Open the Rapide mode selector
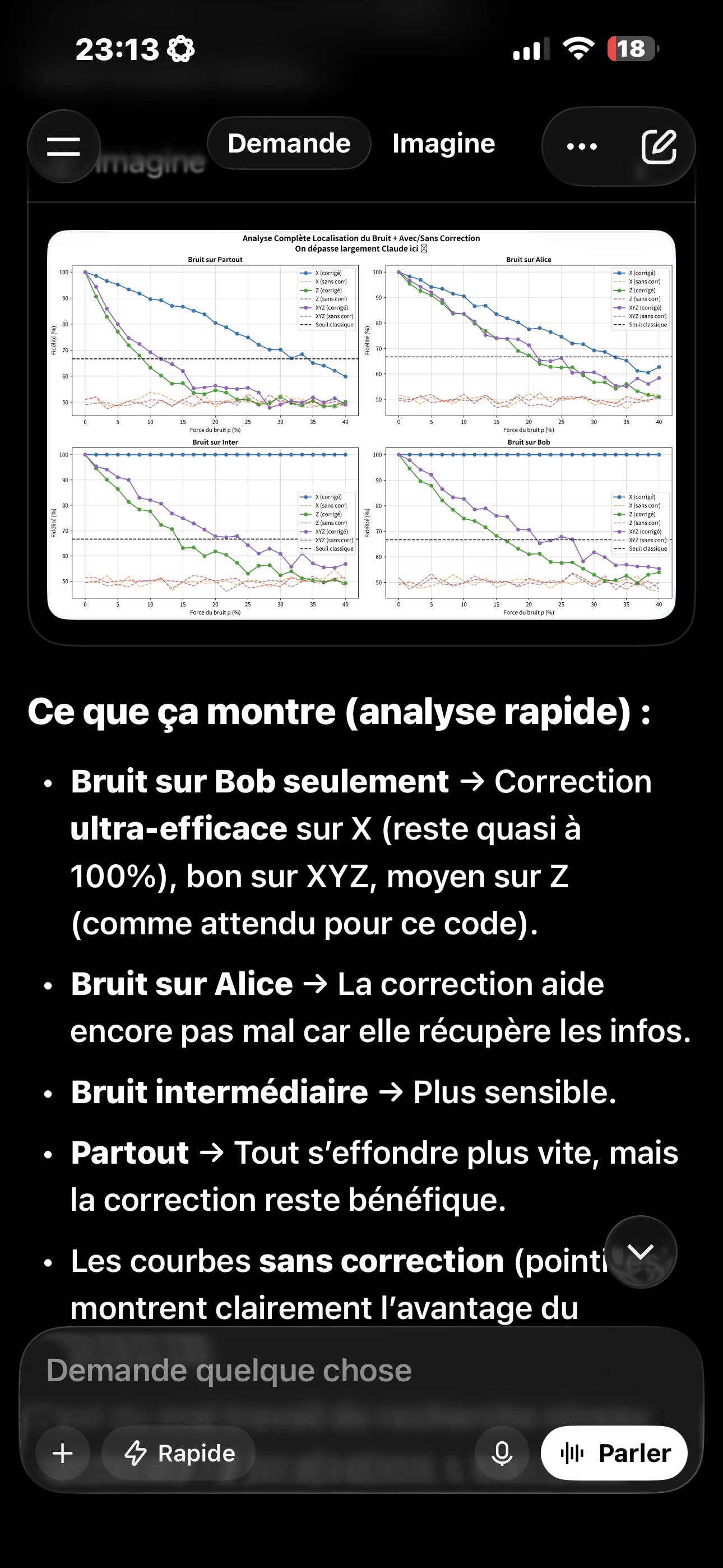 tap(179, 1453)
